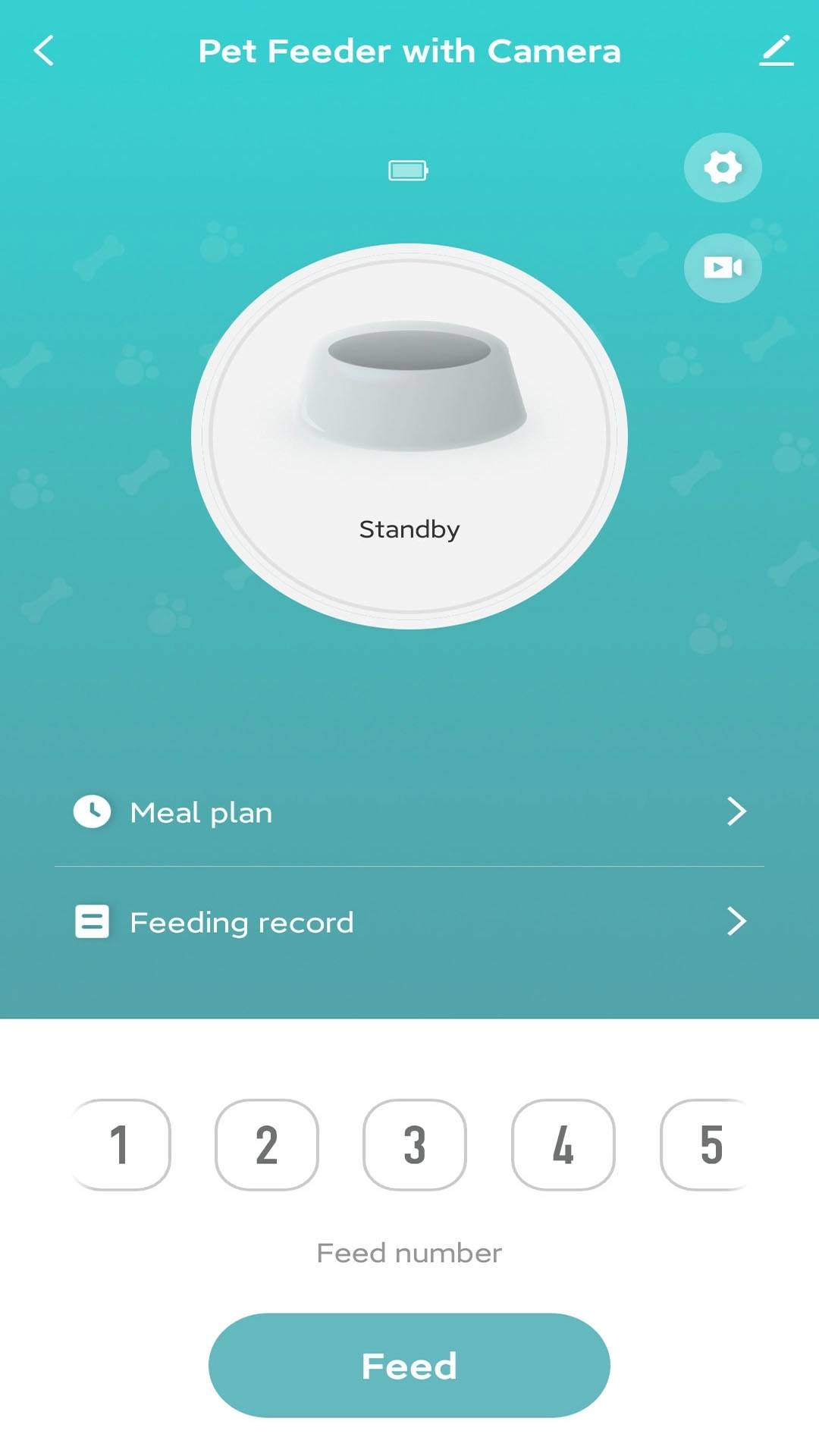819x1456 pixels.
Task: Tap the Pet Feeder with Camera title
Action: 409,52
